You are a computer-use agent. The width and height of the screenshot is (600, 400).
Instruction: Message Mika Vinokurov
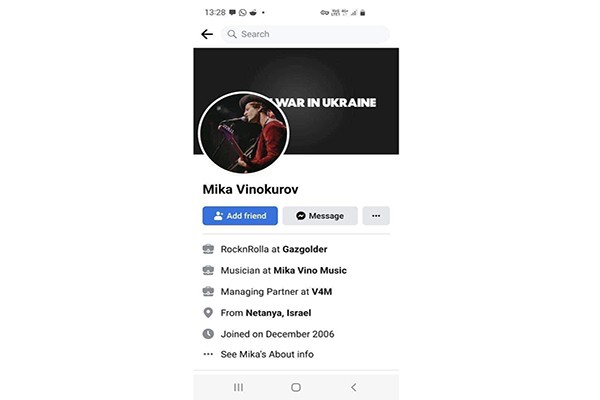click(x=320, y=216)
